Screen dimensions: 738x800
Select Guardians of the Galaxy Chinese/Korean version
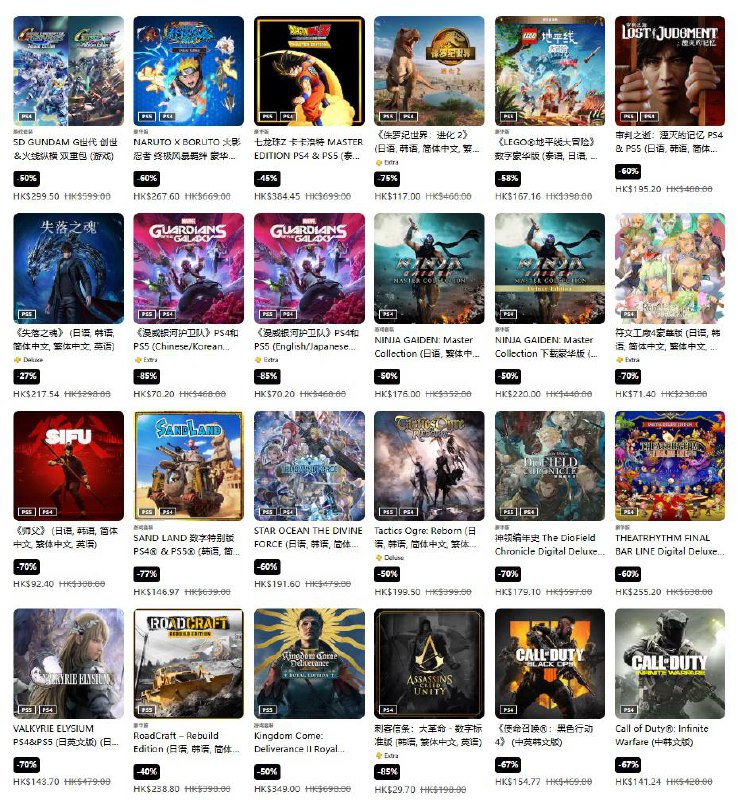pyautogui.click(x=189, y=267)
